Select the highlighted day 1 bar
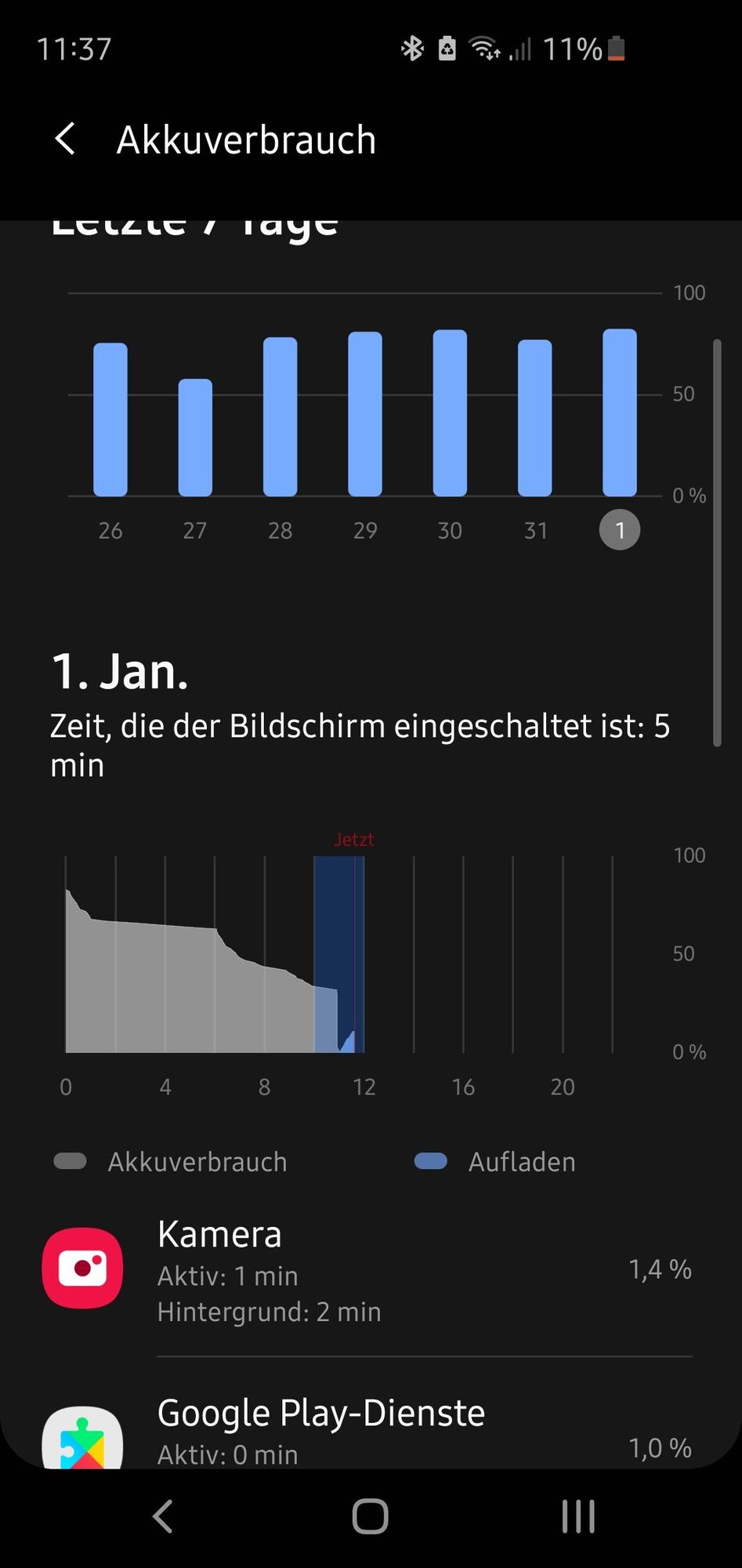 pos(620,413)
